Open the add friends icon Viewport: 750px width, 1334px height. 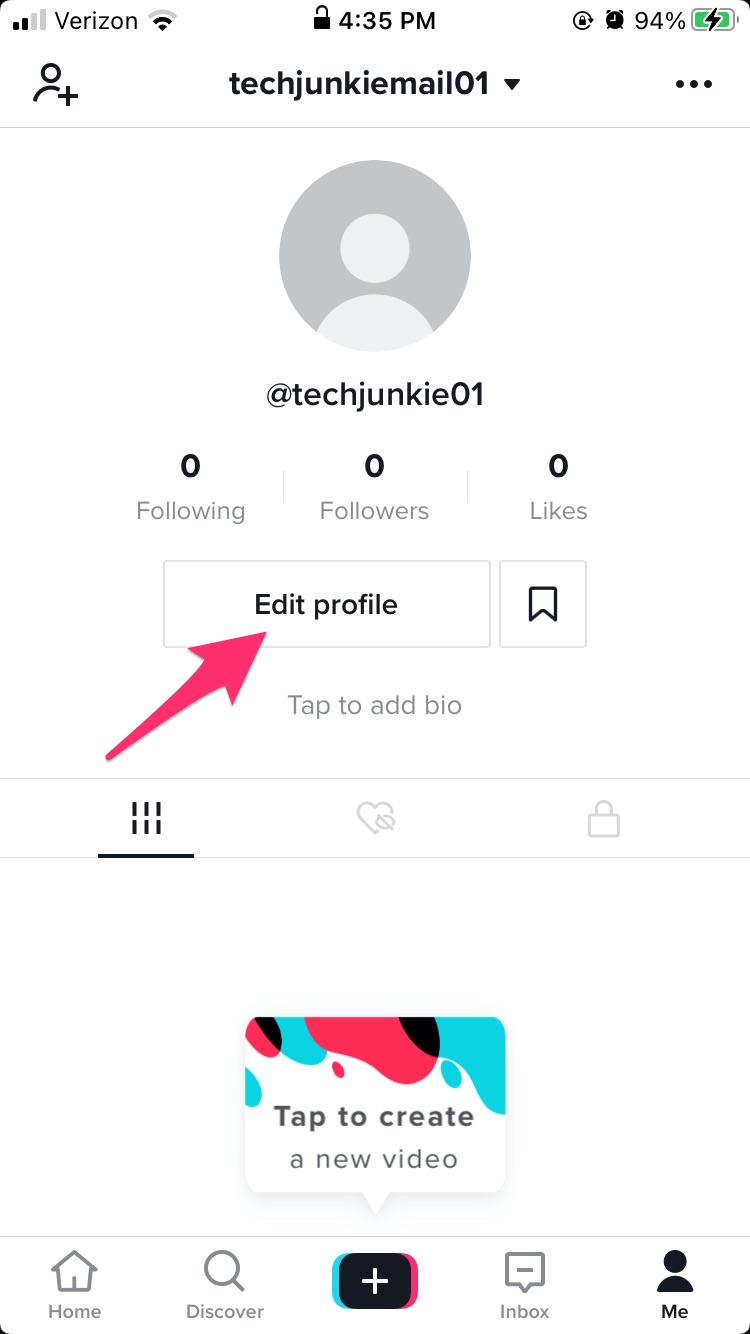[x=56, y=84]
